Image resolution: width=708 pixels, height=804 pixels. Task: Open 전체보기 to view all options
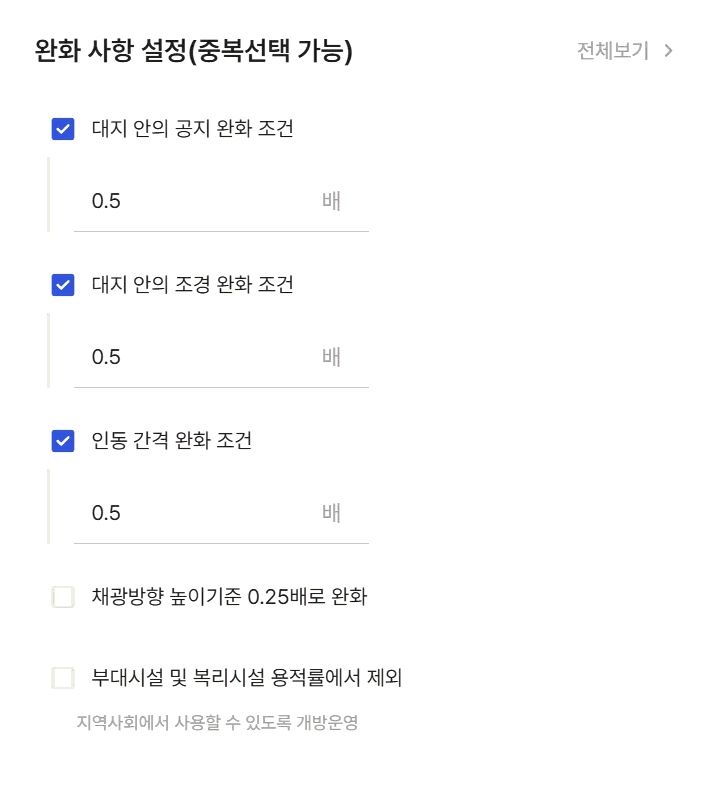point(624,51)
